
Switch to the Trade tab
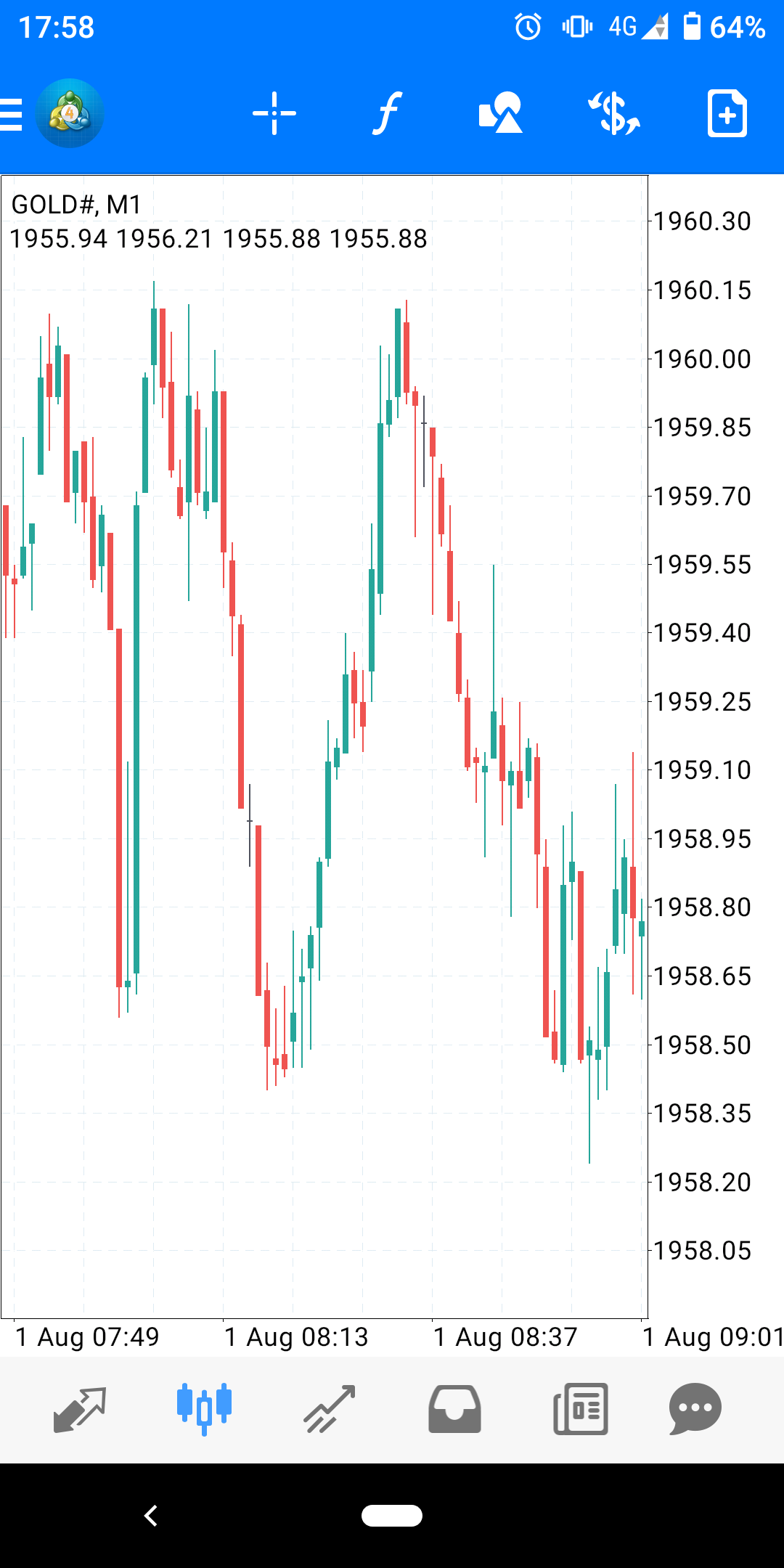tap(330, 1409)
